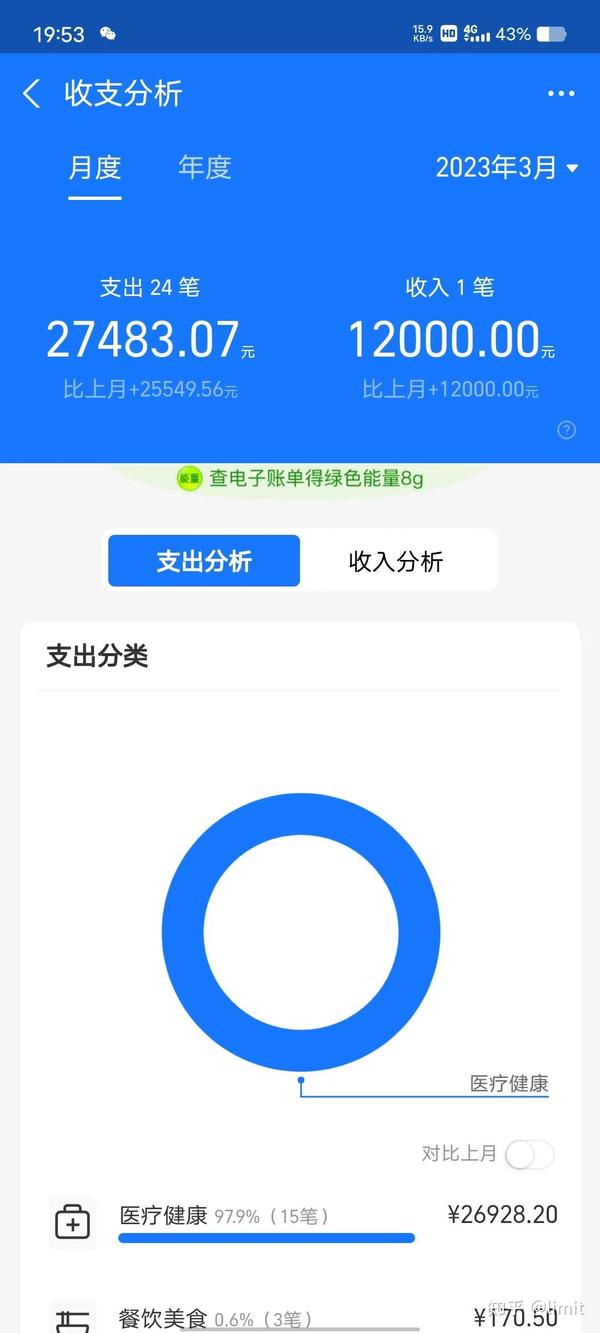The width and height of the screenshot is (600, 1333).
Task: Open 查电子账单得绿色能量8g banner
Action: [x=300, y=478]
